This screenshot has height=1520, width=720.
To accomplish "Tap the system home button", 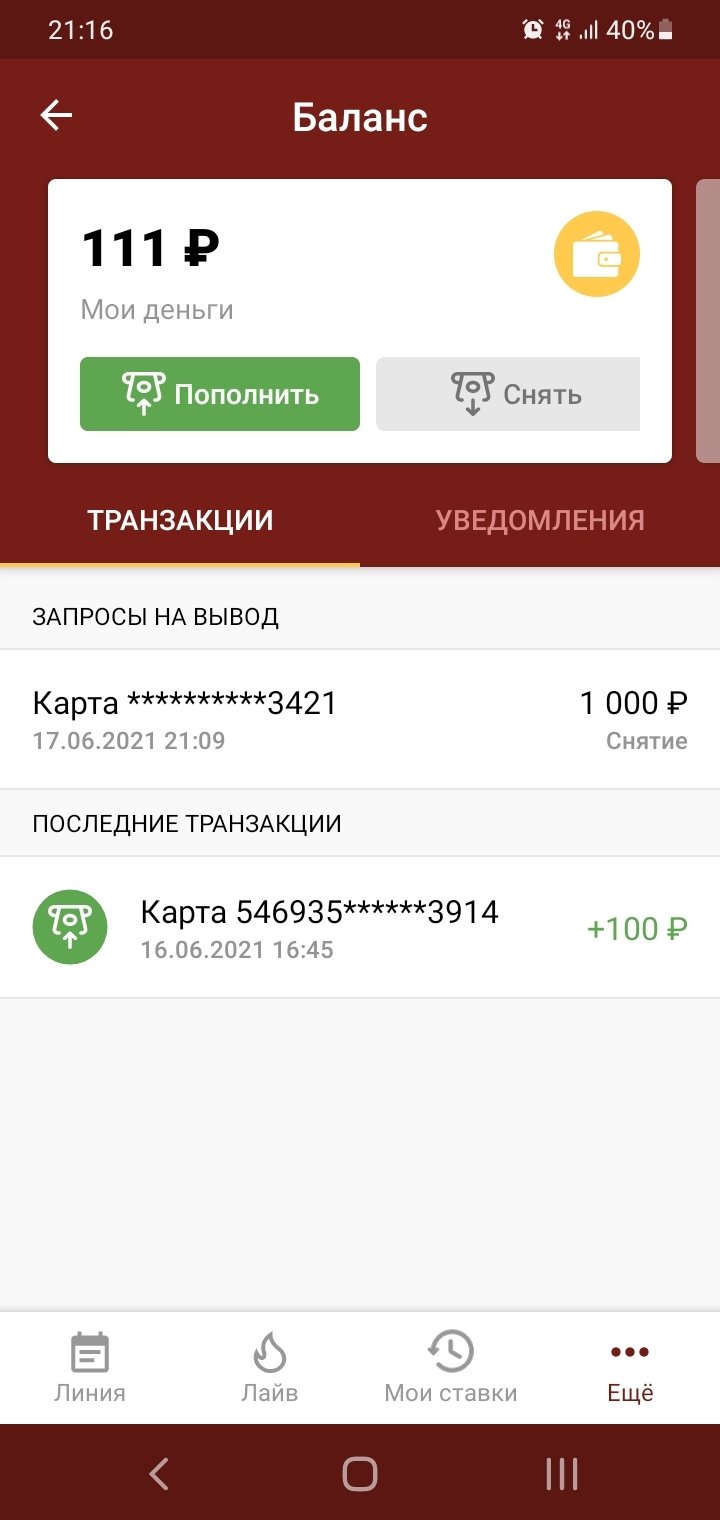I will (360, 1473).
